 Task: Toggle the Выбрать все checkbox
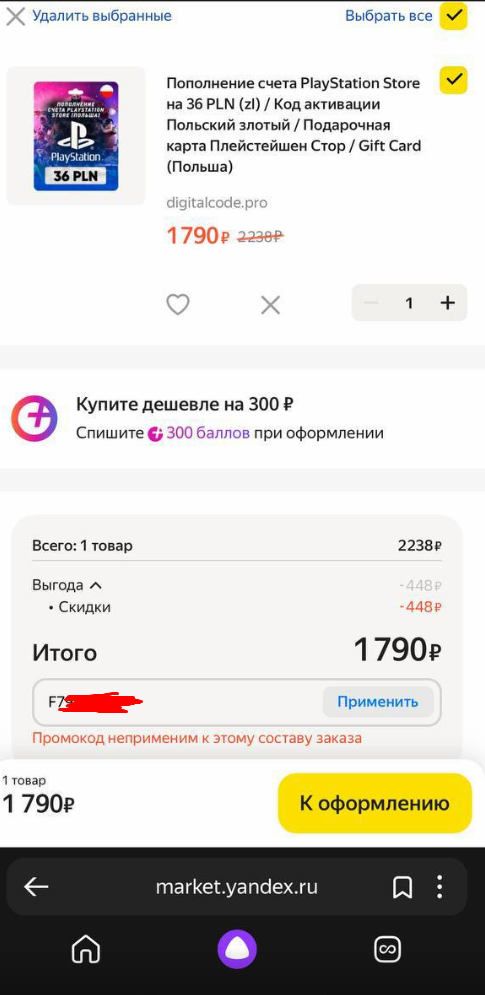click(453, 16)
